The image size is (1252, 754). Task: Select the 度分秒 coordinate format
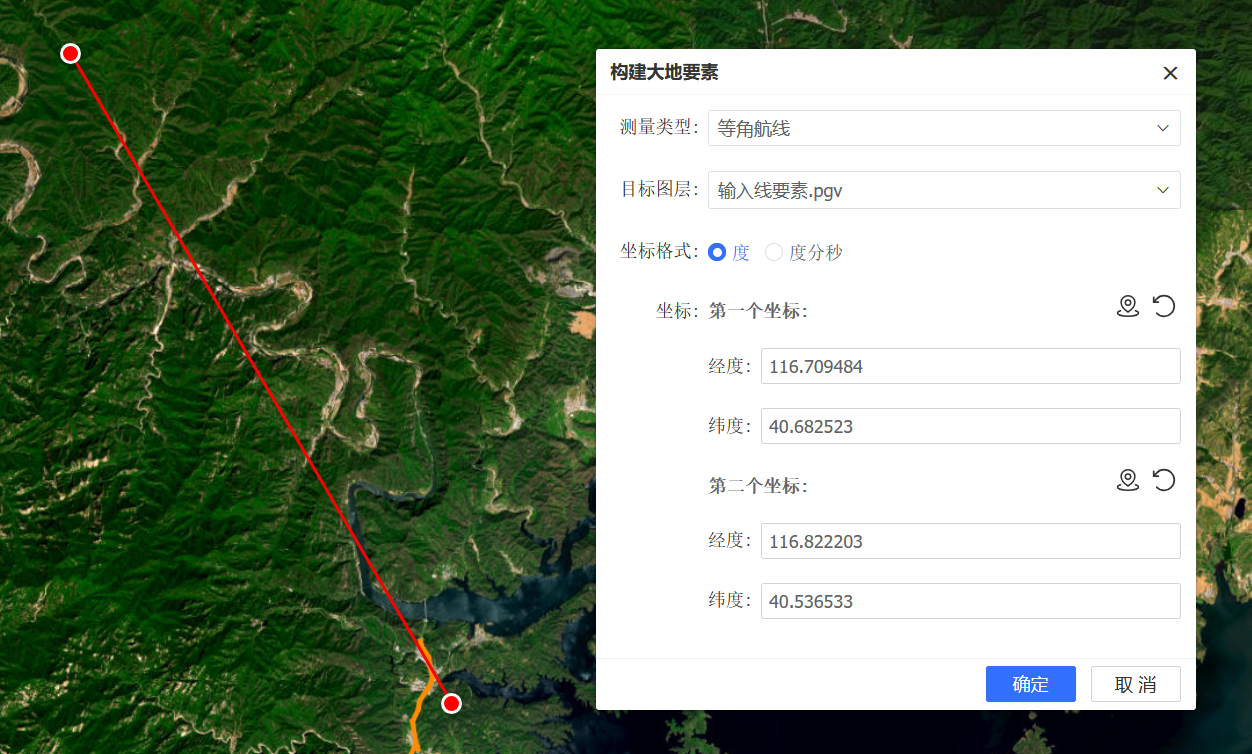pos(774,252)
